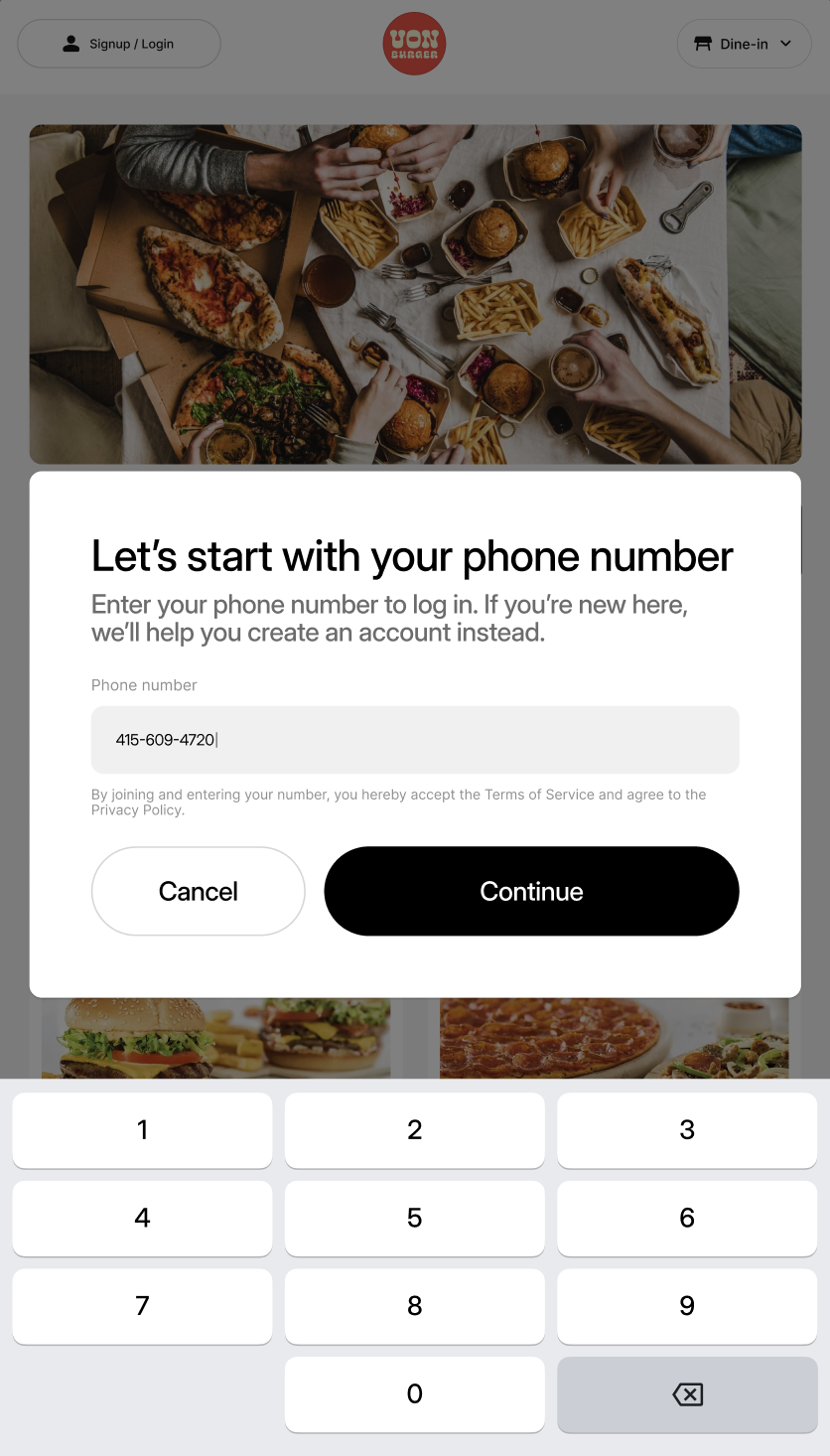Enter digit 6 on the keypad

point(687,1219)
